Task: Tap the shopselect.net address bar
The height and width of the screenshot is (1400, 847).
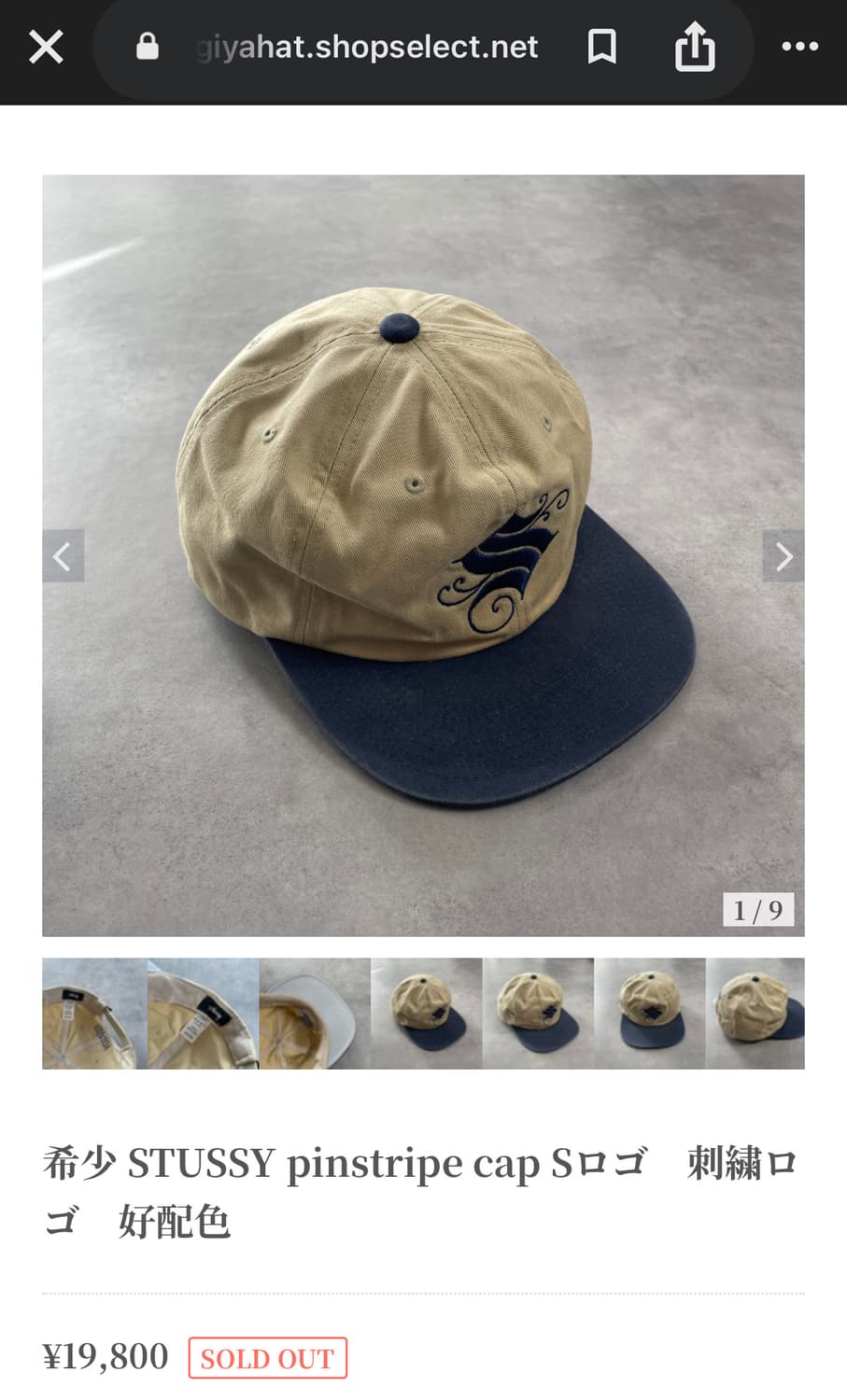Action: (366, 47)
